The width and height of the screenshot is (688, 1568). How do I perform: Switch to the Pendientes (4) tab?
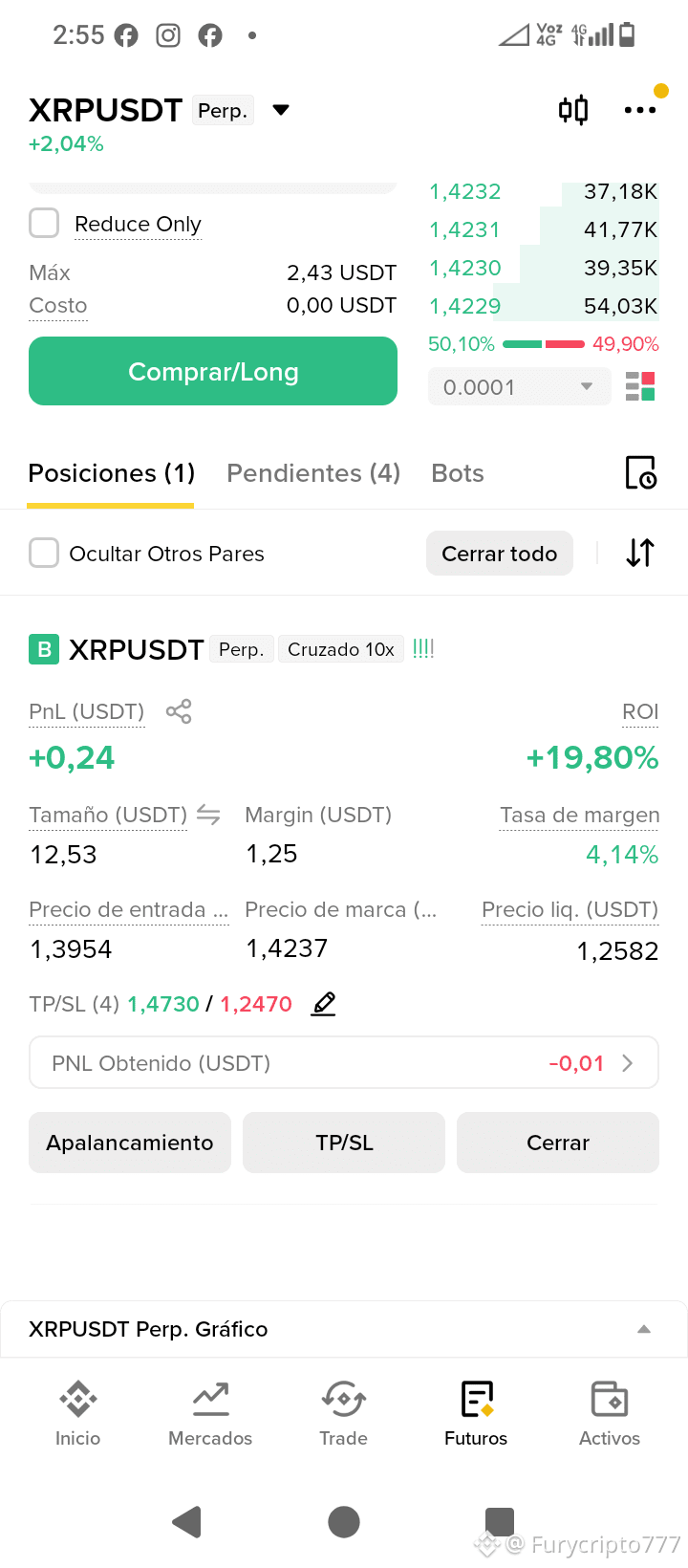(313, 473)
